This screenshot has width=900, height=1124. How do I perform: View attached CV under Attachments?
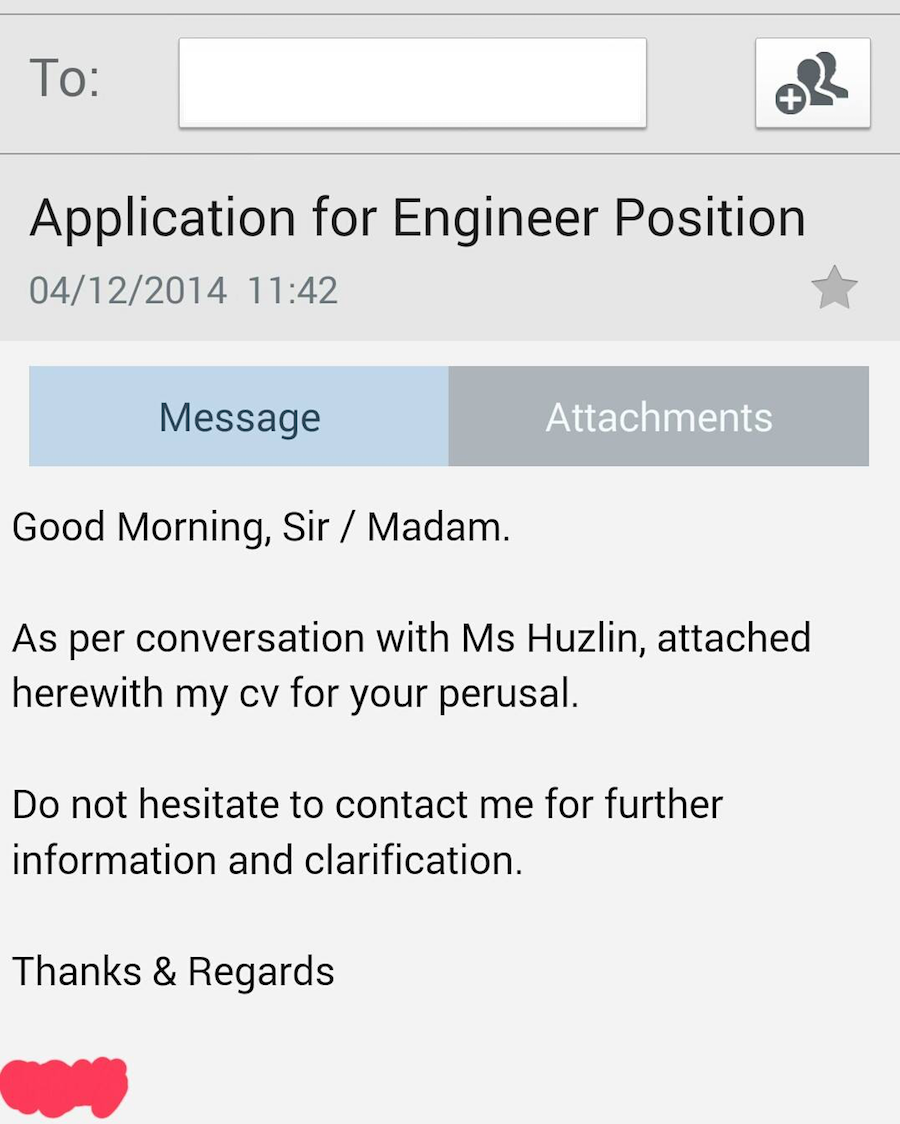658,416
